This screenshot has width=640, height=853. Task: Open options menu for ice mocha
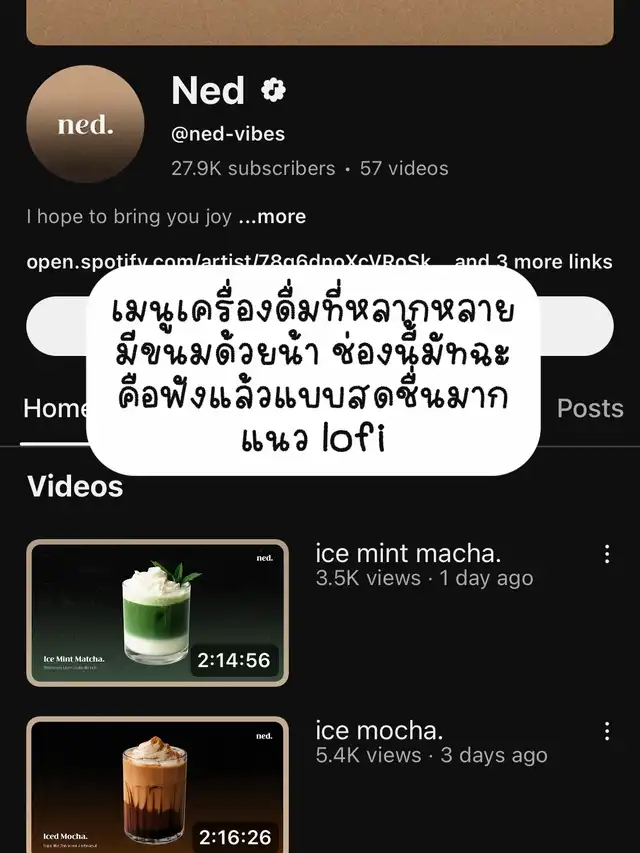(x=607, y=732)
